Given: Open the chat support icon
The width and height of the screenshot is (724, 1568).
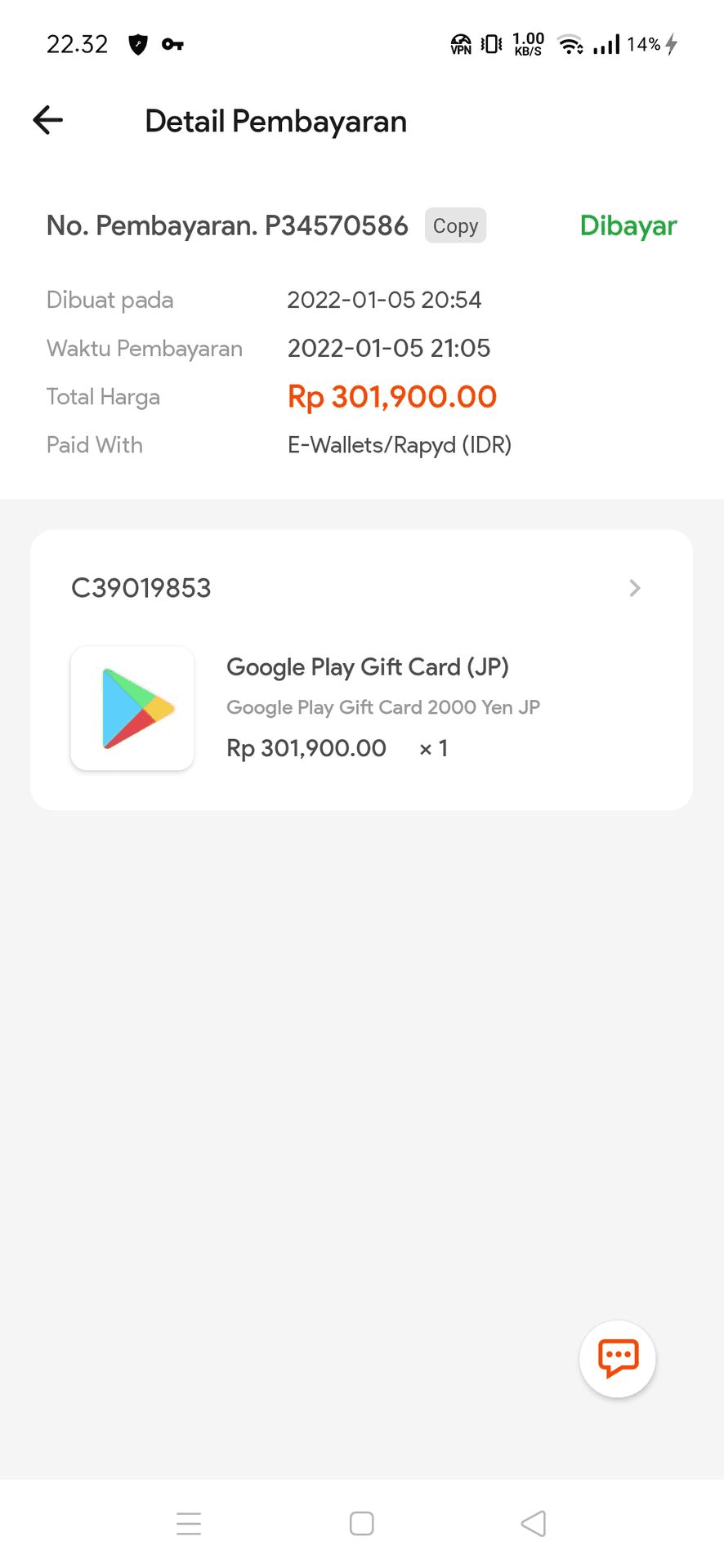Looking at the screenshot, I should (x=617, y=1358).
